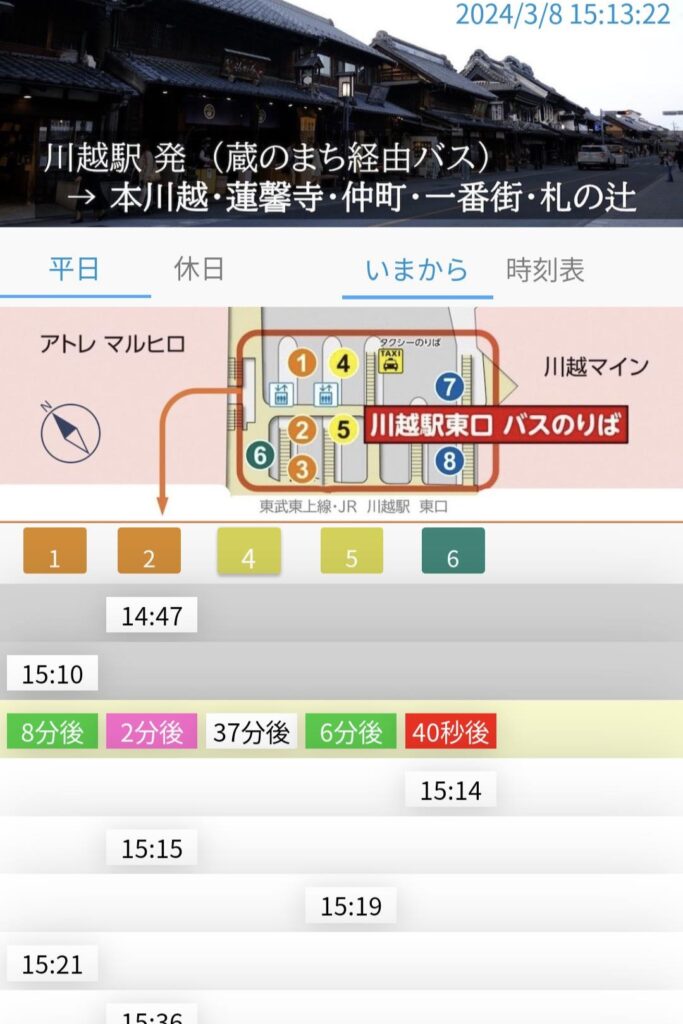
Task: Open the 時刻表 timetable tab
Action: (545, 270)
